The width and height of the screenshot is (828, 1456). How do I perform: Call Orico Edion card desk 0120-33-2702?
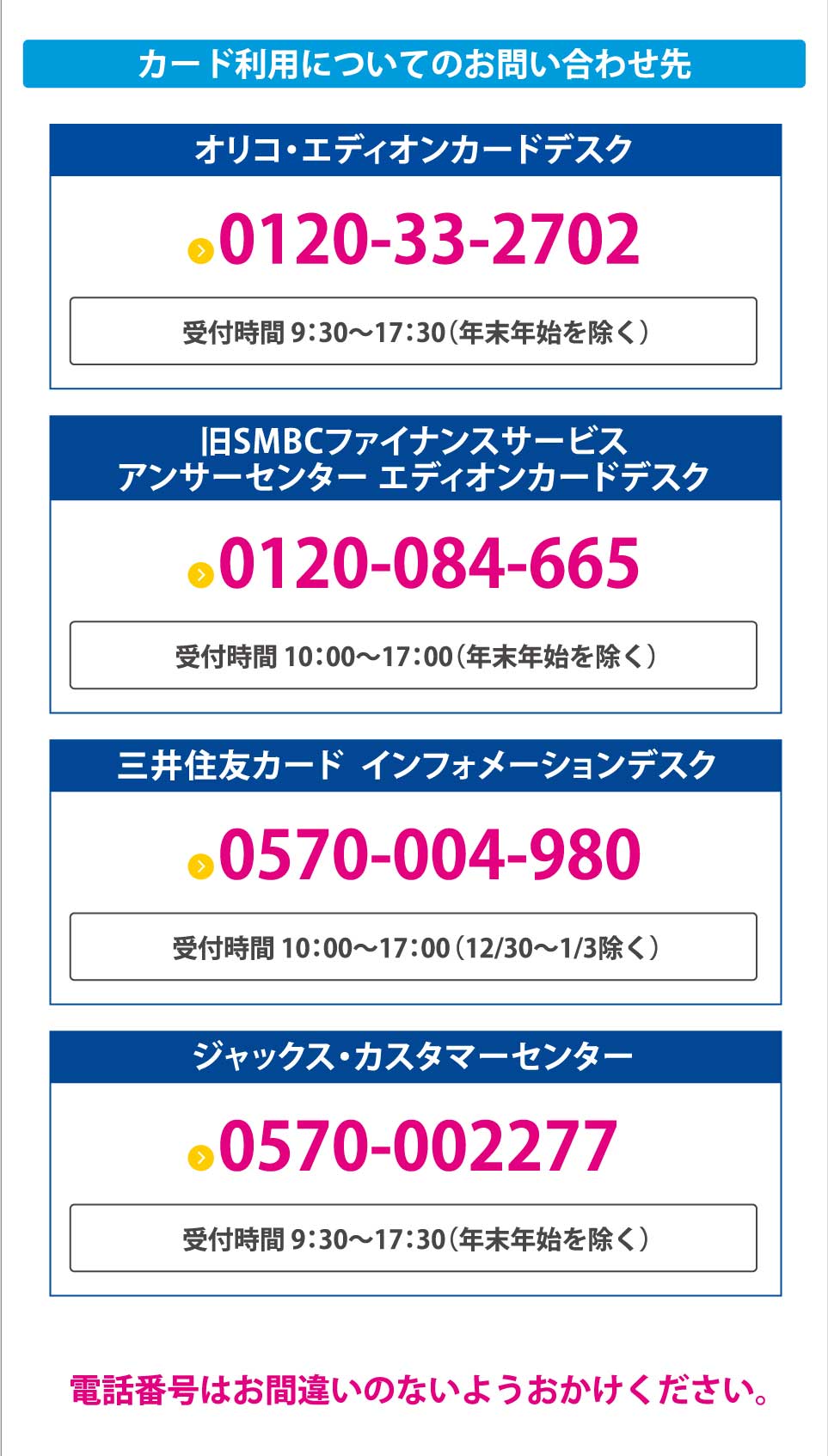click(x=414, y=240)
